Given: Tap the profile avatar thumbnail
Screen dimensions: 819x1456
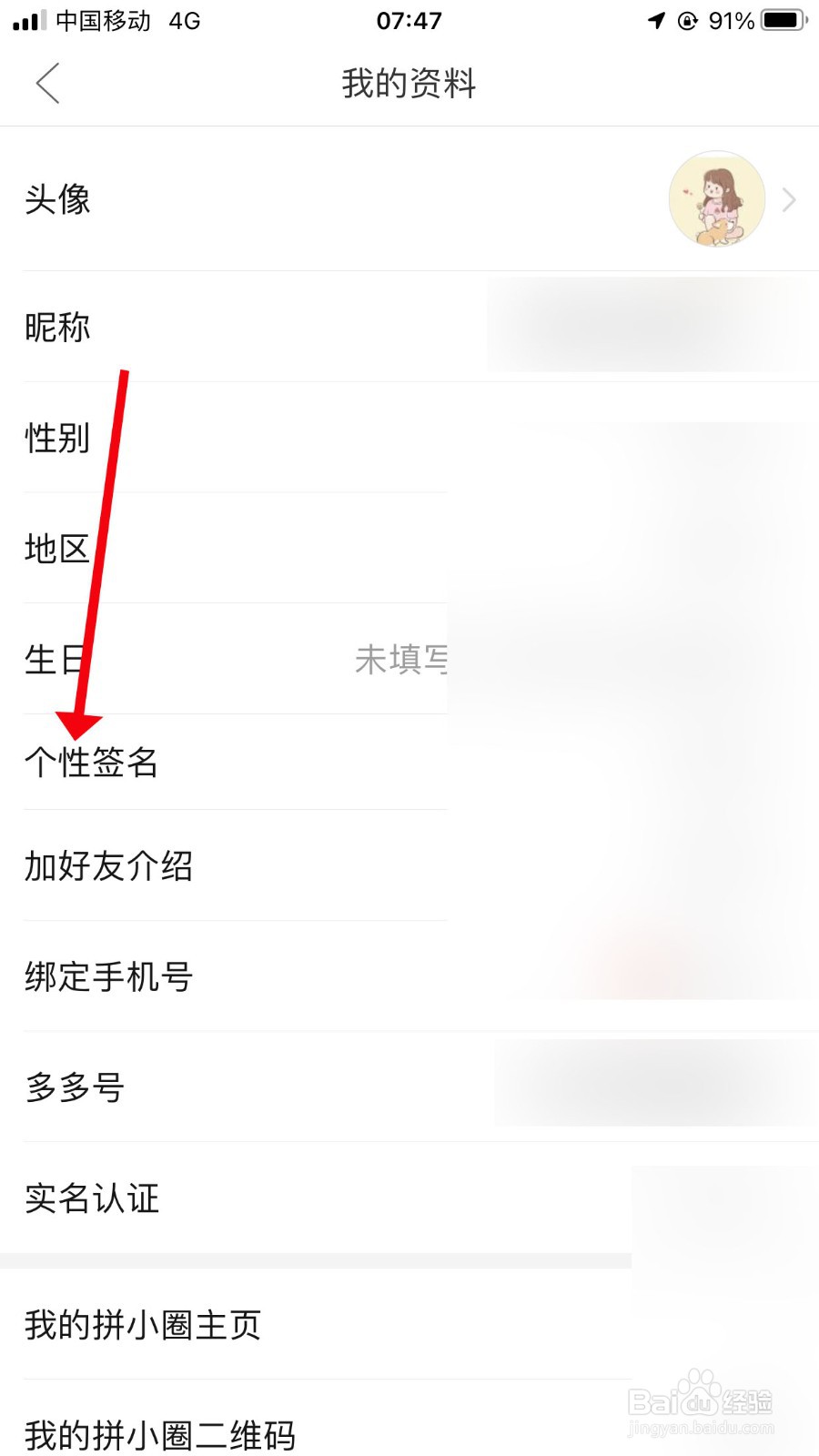Looking at the screenshot, I should pyautogui.click(x=716, y=198).
